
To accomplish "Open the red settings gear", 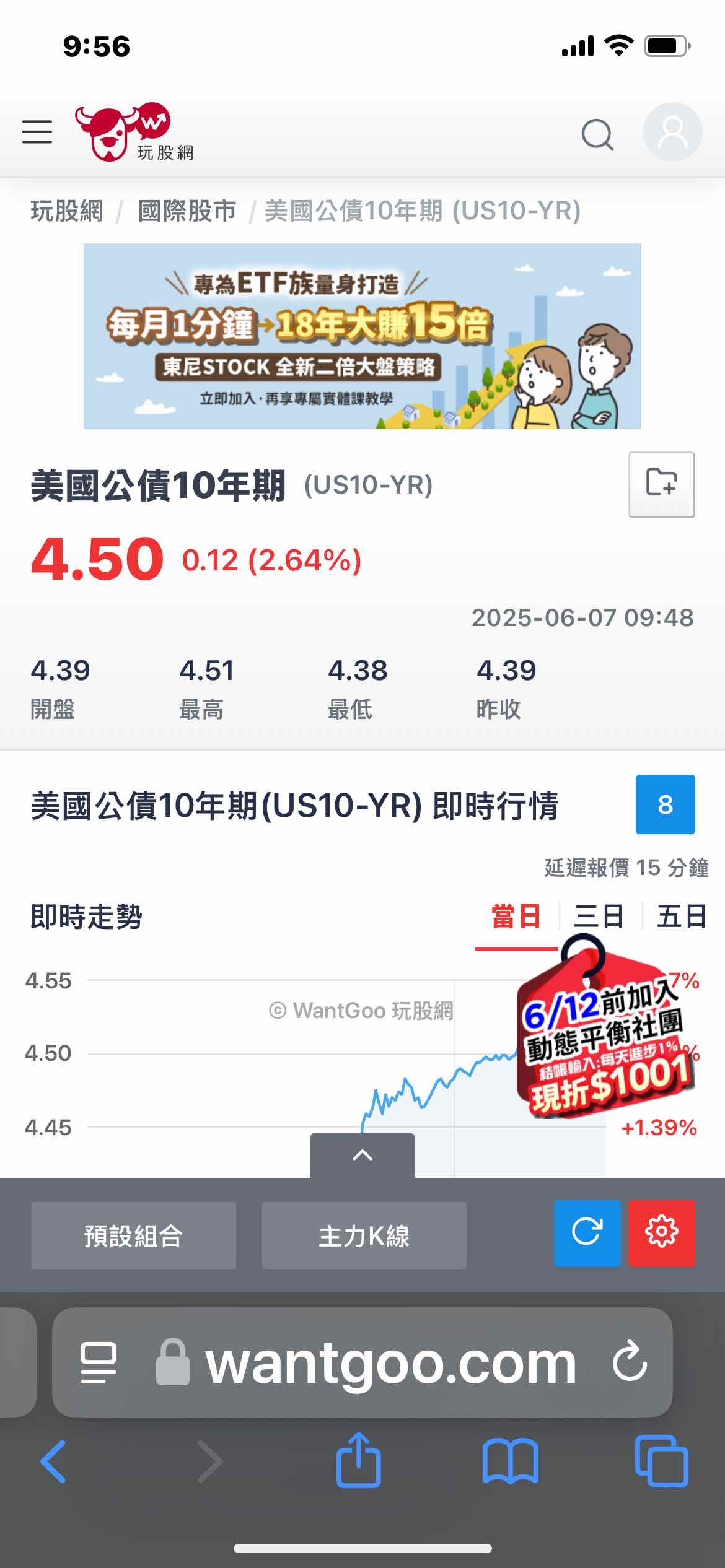I will click(x=661, y=1233).
